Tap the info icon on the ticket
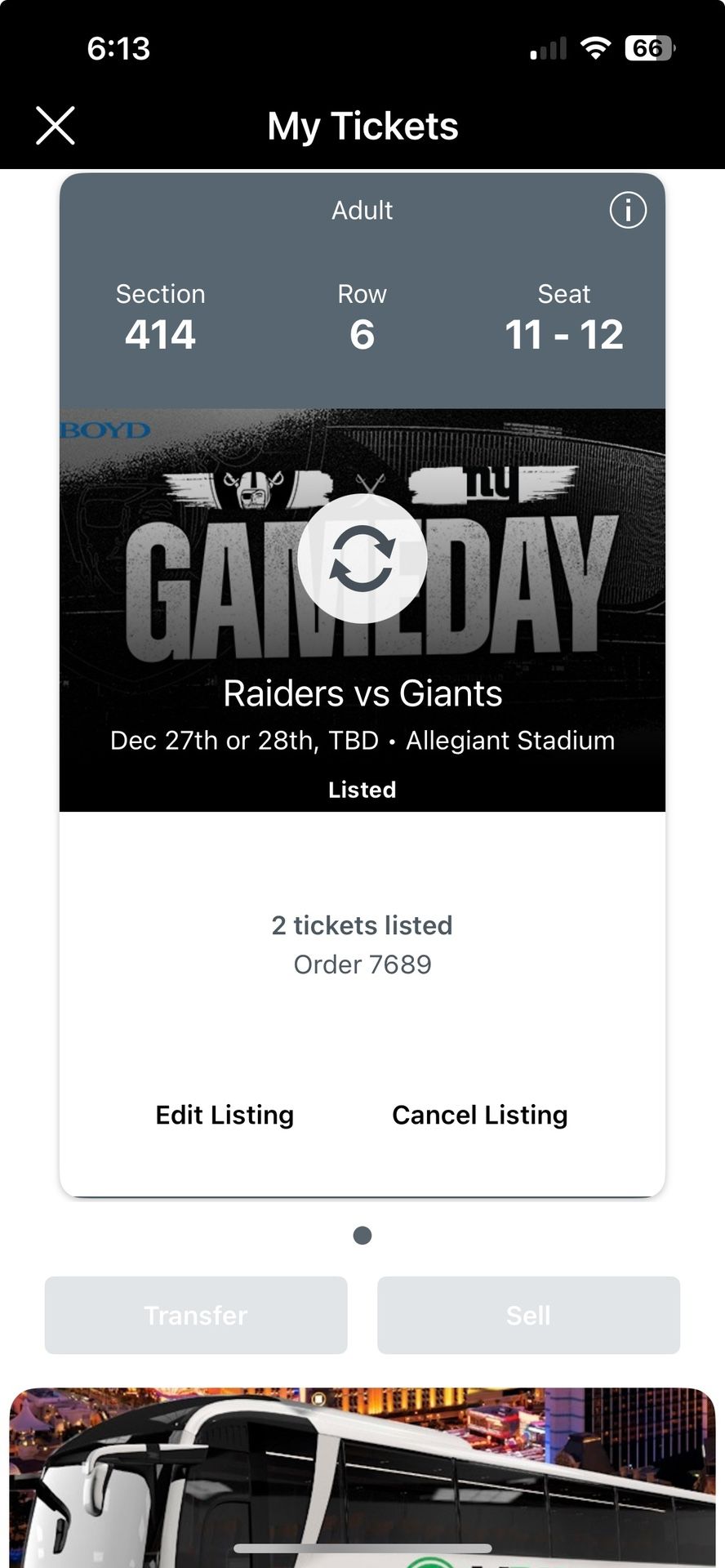This screenshot has width=725, height=1568. pos(628,211)
